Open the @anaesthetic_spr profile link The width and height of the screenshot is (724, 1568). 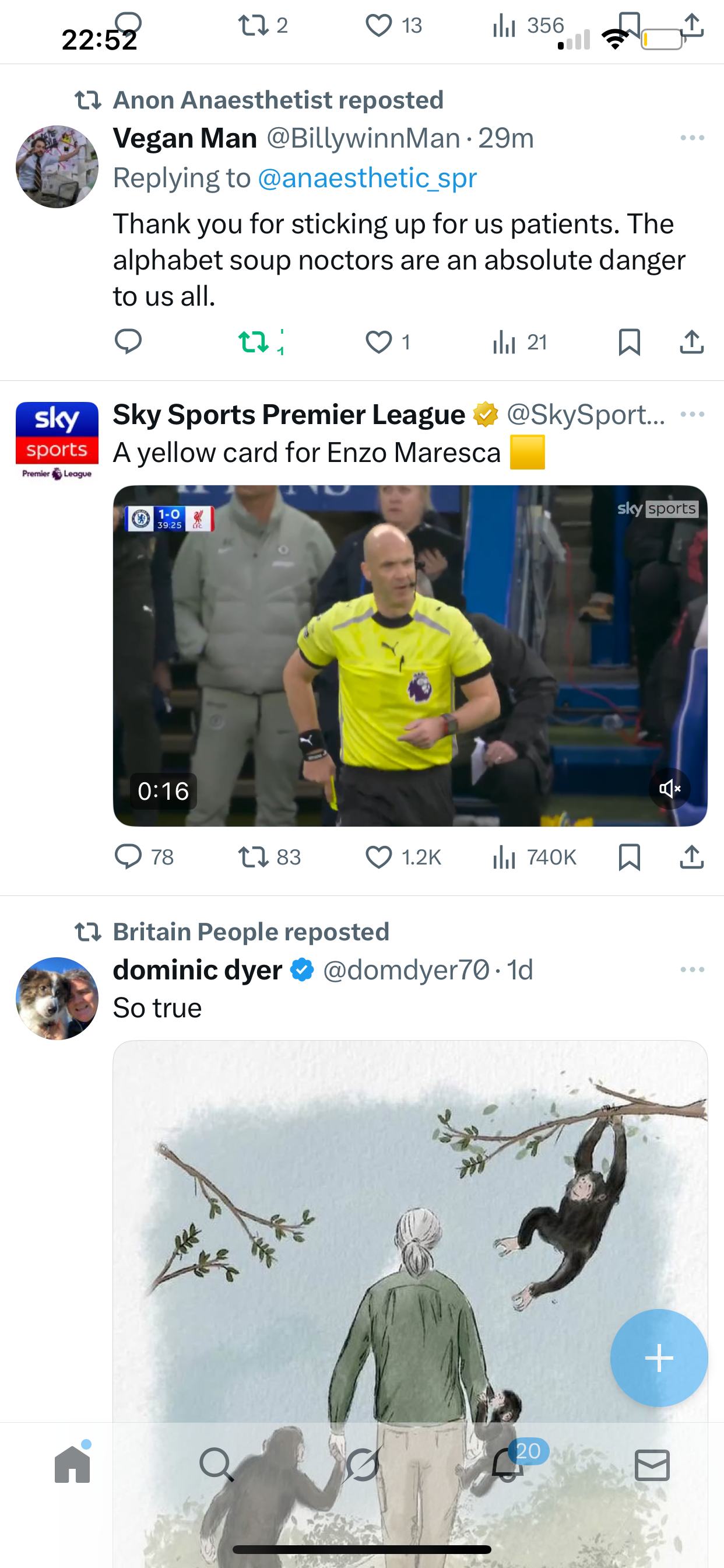367,178
